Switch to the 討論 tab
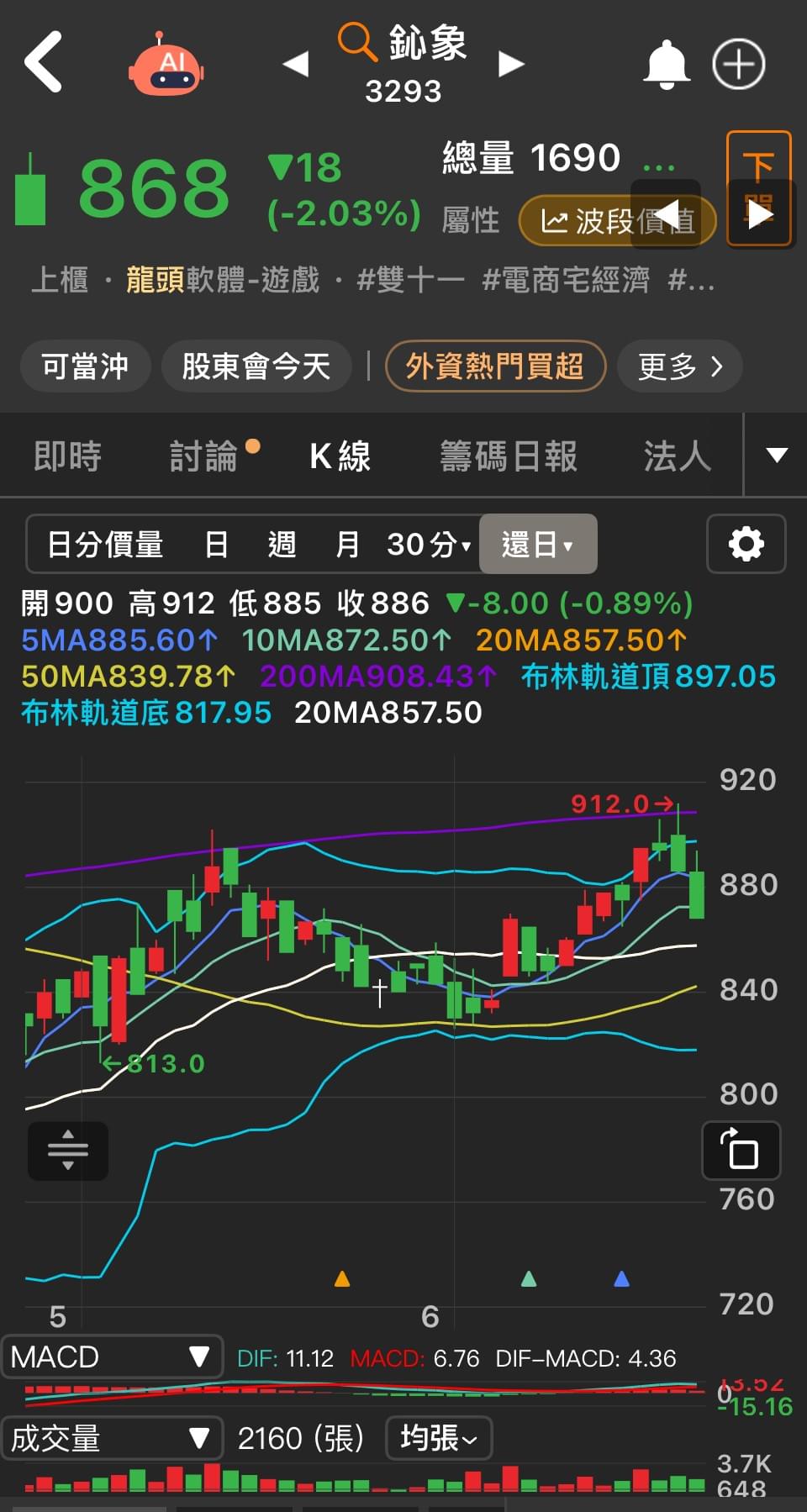 [204, 456]
